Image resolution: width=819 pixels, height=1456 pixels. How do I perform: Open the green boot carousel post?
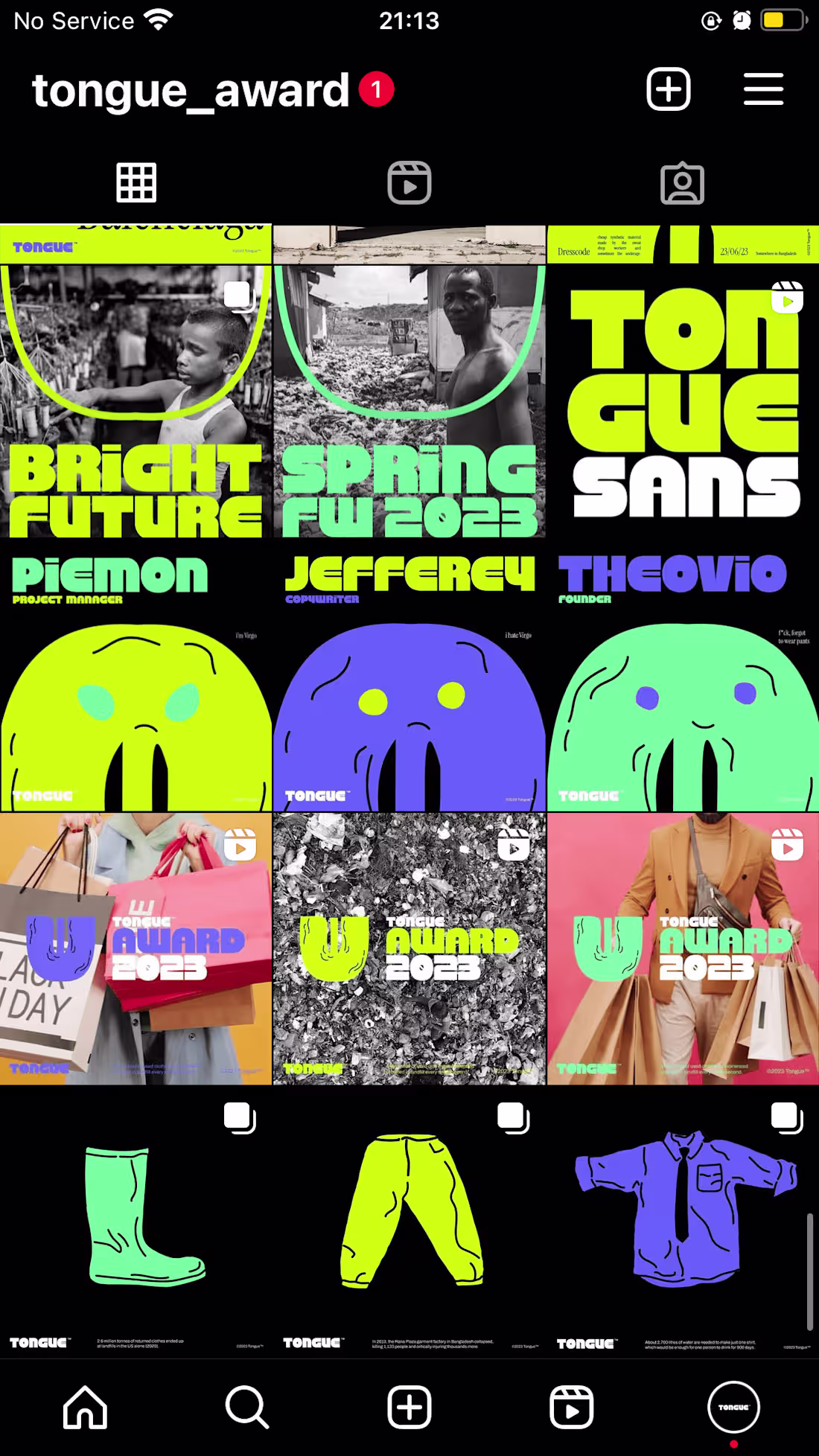(136, 1221)
